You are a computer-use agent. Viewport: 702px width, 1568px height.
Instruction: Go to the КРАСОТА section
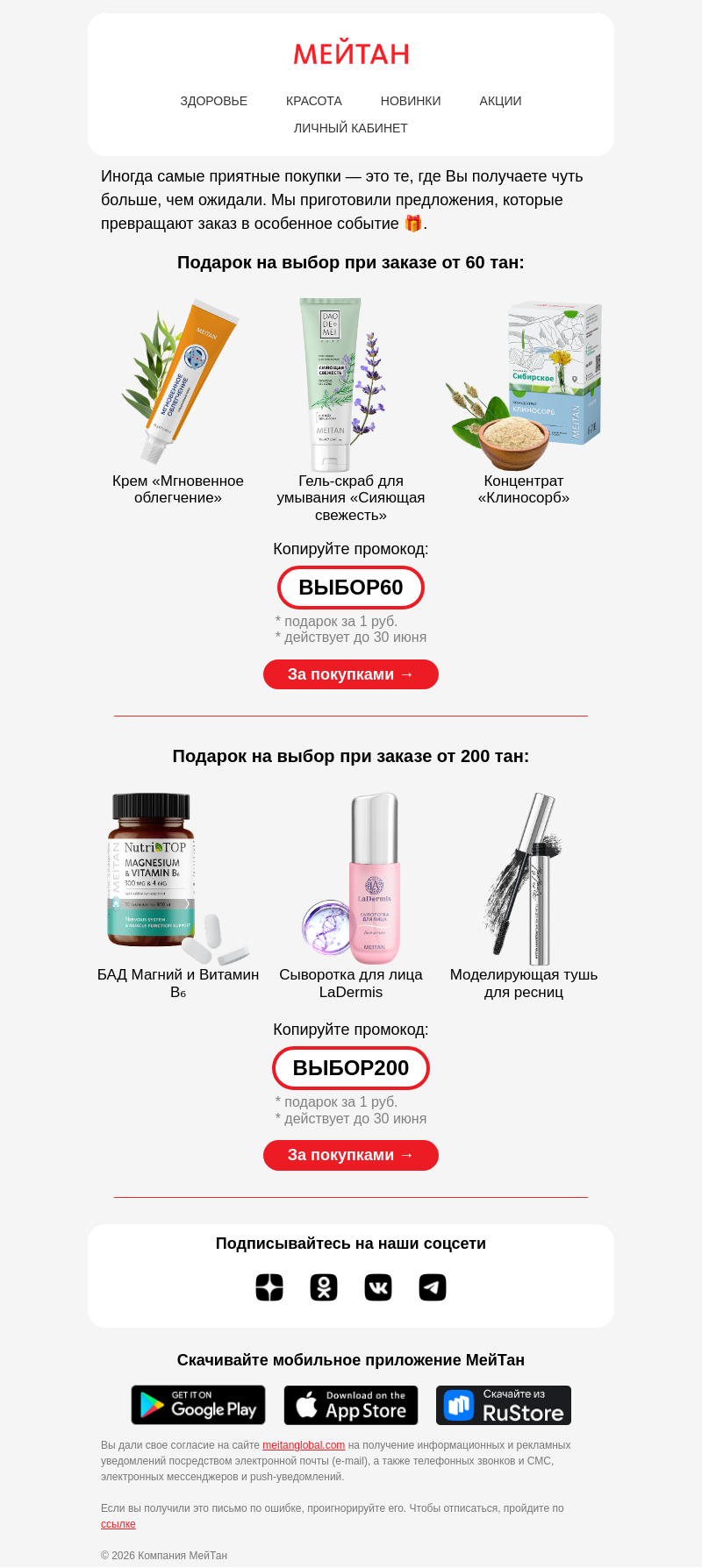pyautogui.click(x=314, y=101)
